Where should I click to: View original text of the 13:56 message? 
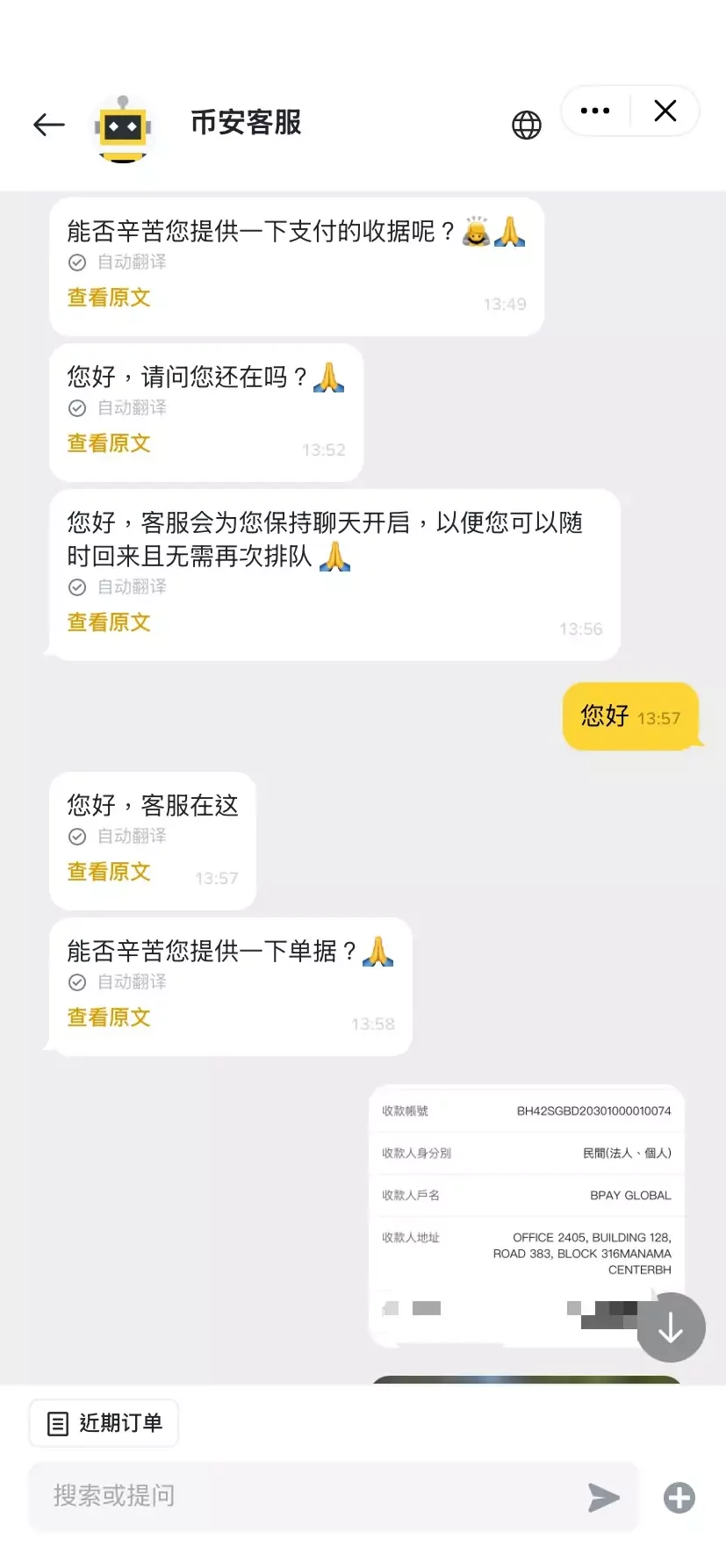coord(109,622)
